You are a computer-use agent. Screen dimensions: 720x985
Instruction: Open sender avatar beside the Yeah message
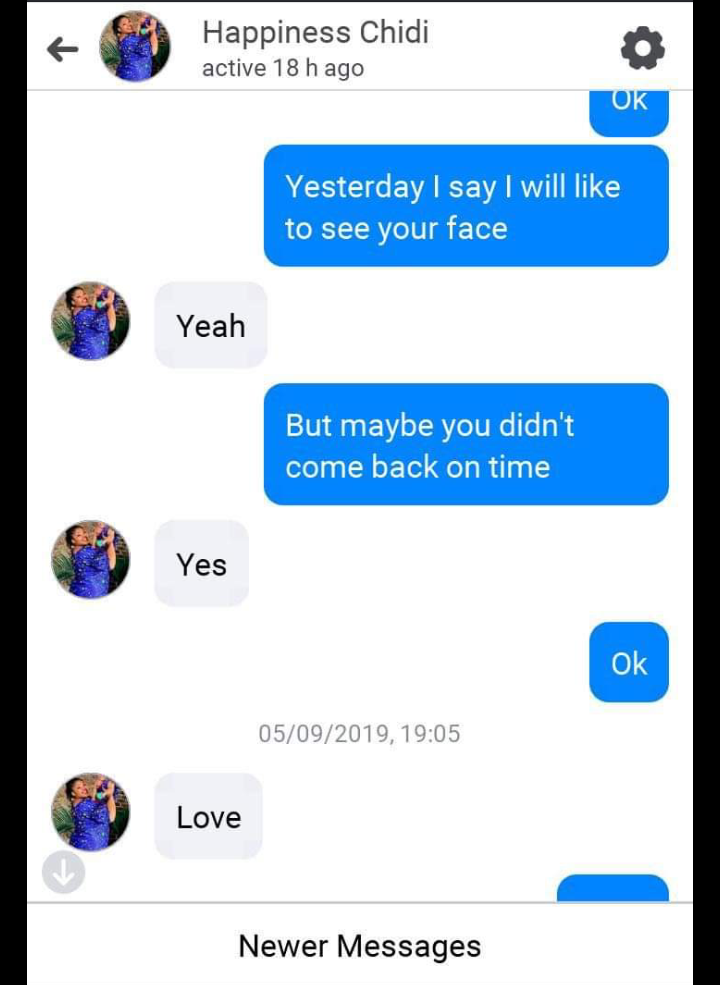pyautogui.click(x=91, y=321)
